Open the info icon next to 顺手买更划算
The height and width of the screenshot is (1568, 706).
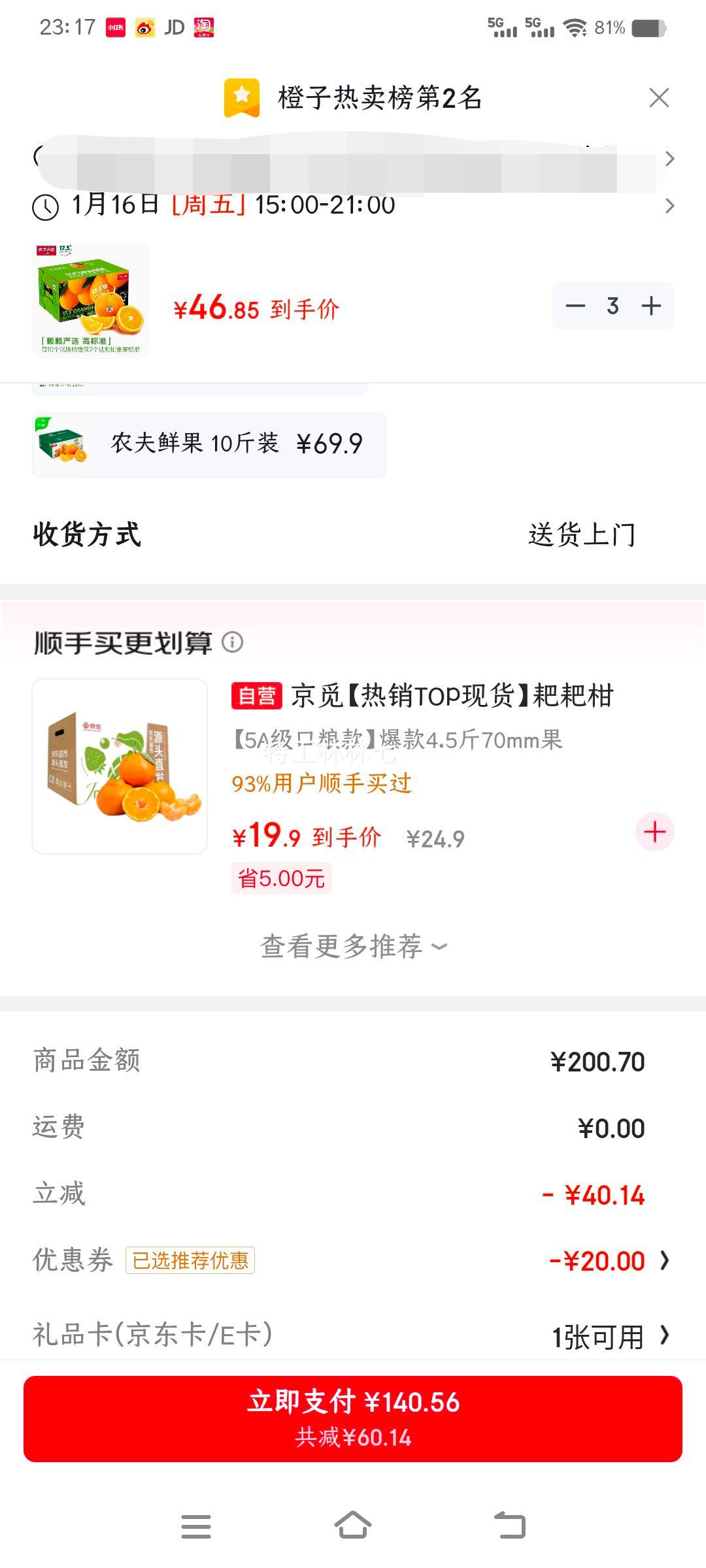[x=231, y=643]
